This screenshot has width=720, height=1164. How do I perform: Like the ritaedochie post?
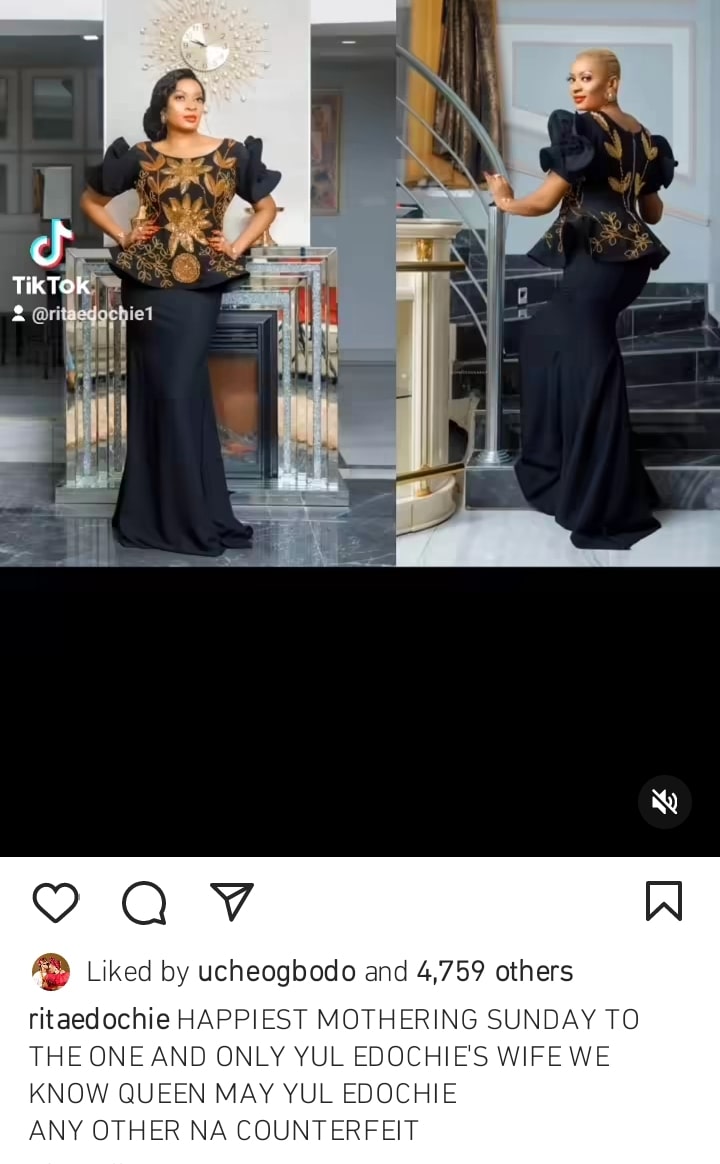[56, 902]
